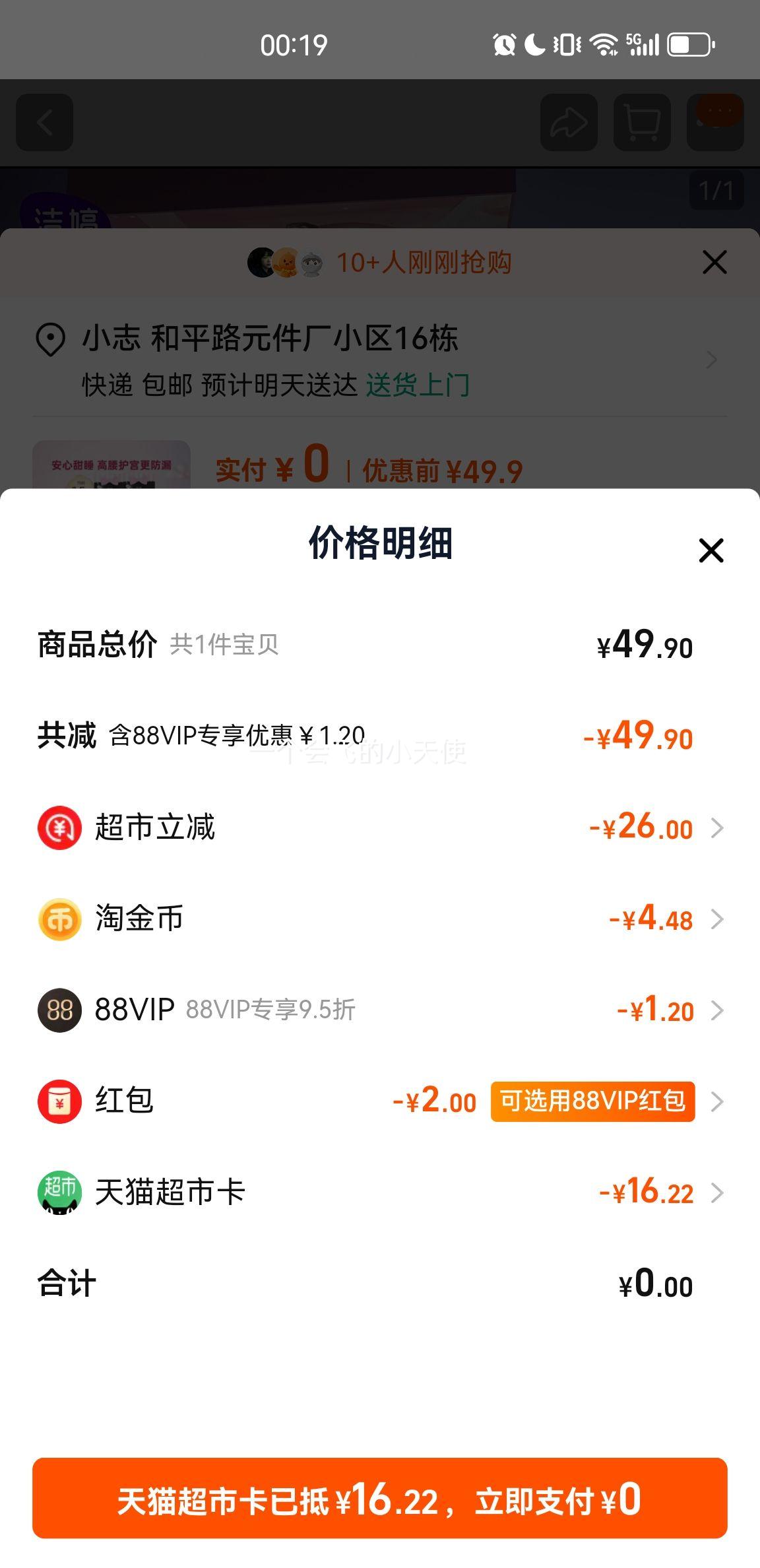Expand the delivery address row
The image size is (760, 1568).
click(x=711, y=360)
